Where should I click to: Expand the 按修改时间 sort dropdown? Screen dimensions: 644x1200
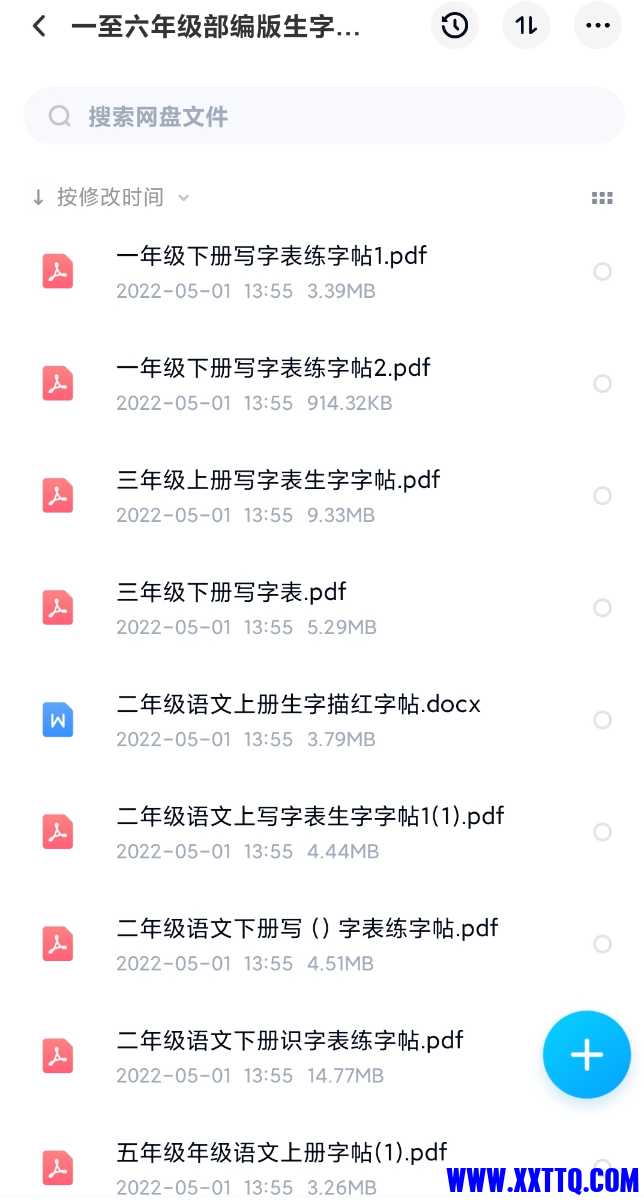click(x=111, y=197)
